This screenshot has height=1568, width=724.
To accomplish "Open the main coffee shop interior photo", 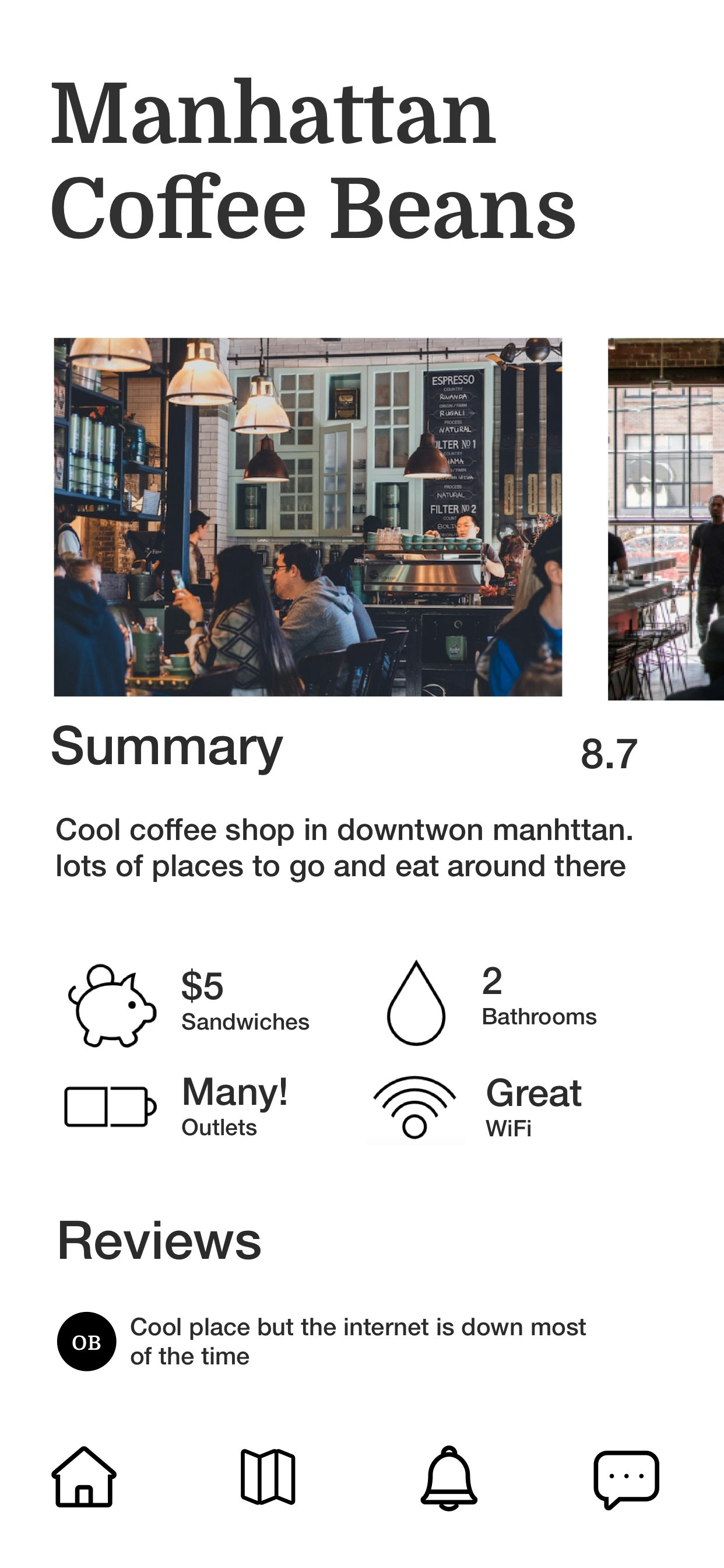I will 308,517.
